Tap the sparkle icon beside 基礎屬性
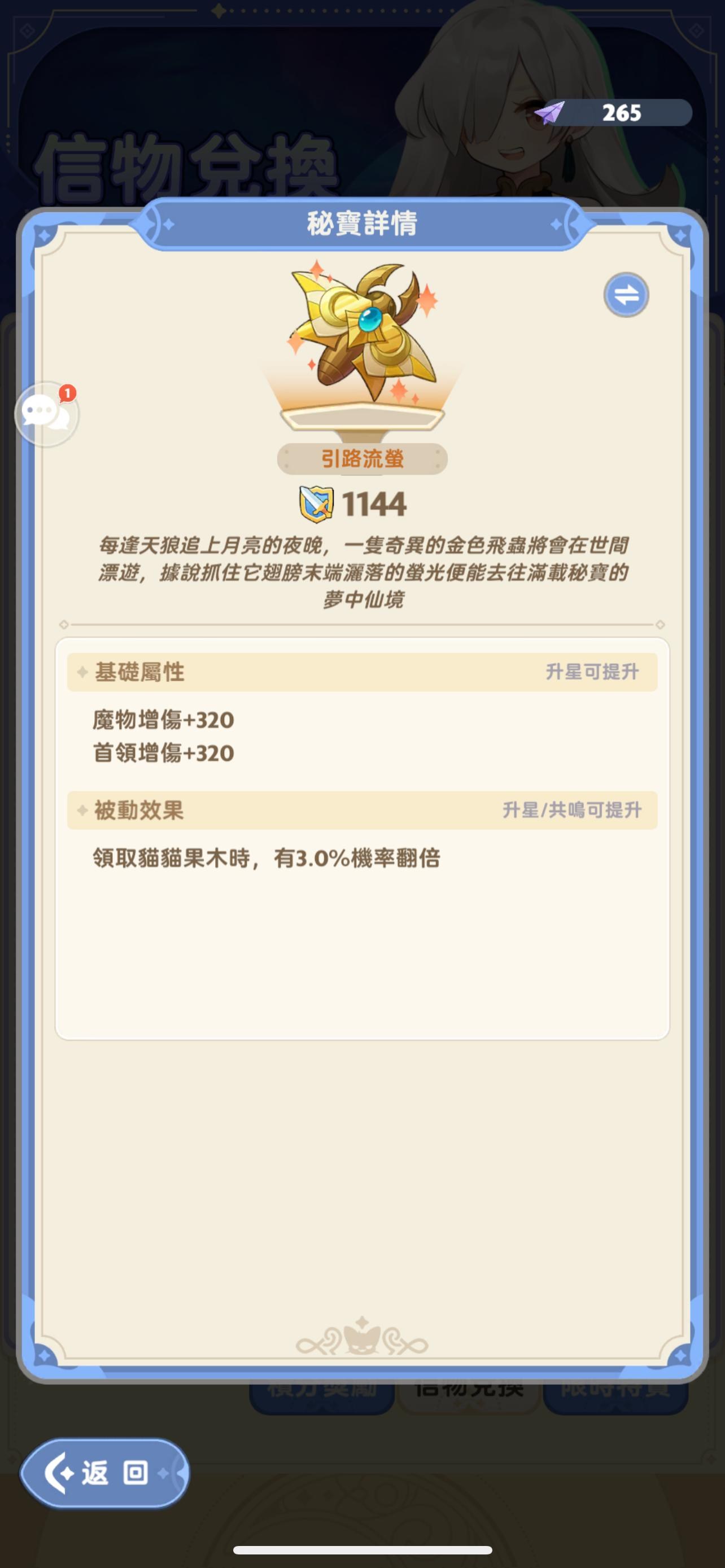The height and width of the screenshot is (1568, 725). click(x=81, y=672)
